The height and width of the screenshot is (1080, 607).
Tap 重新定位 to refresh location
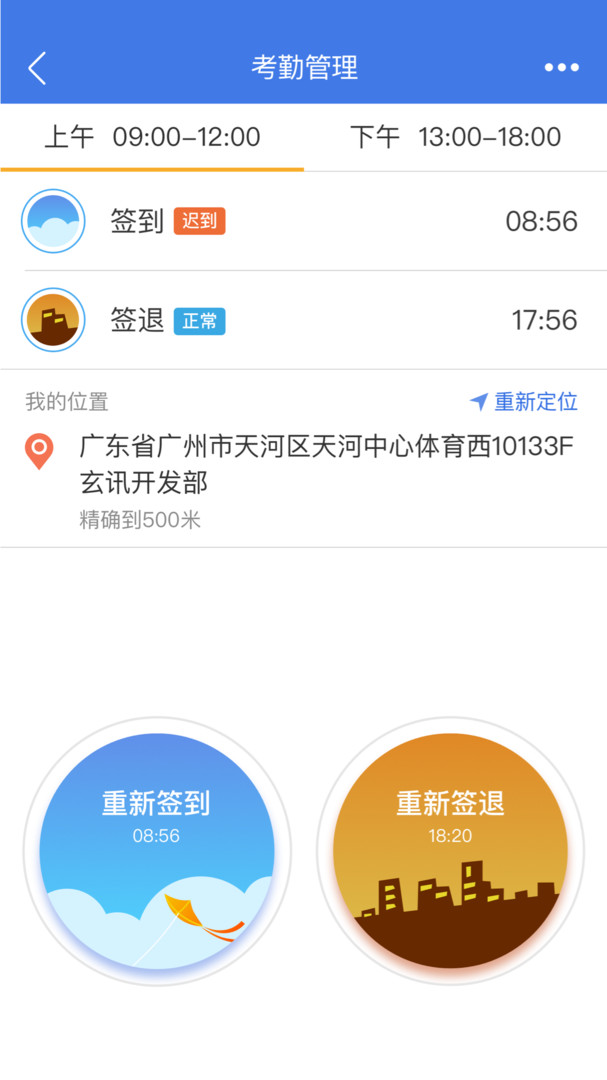pos(524,402)
